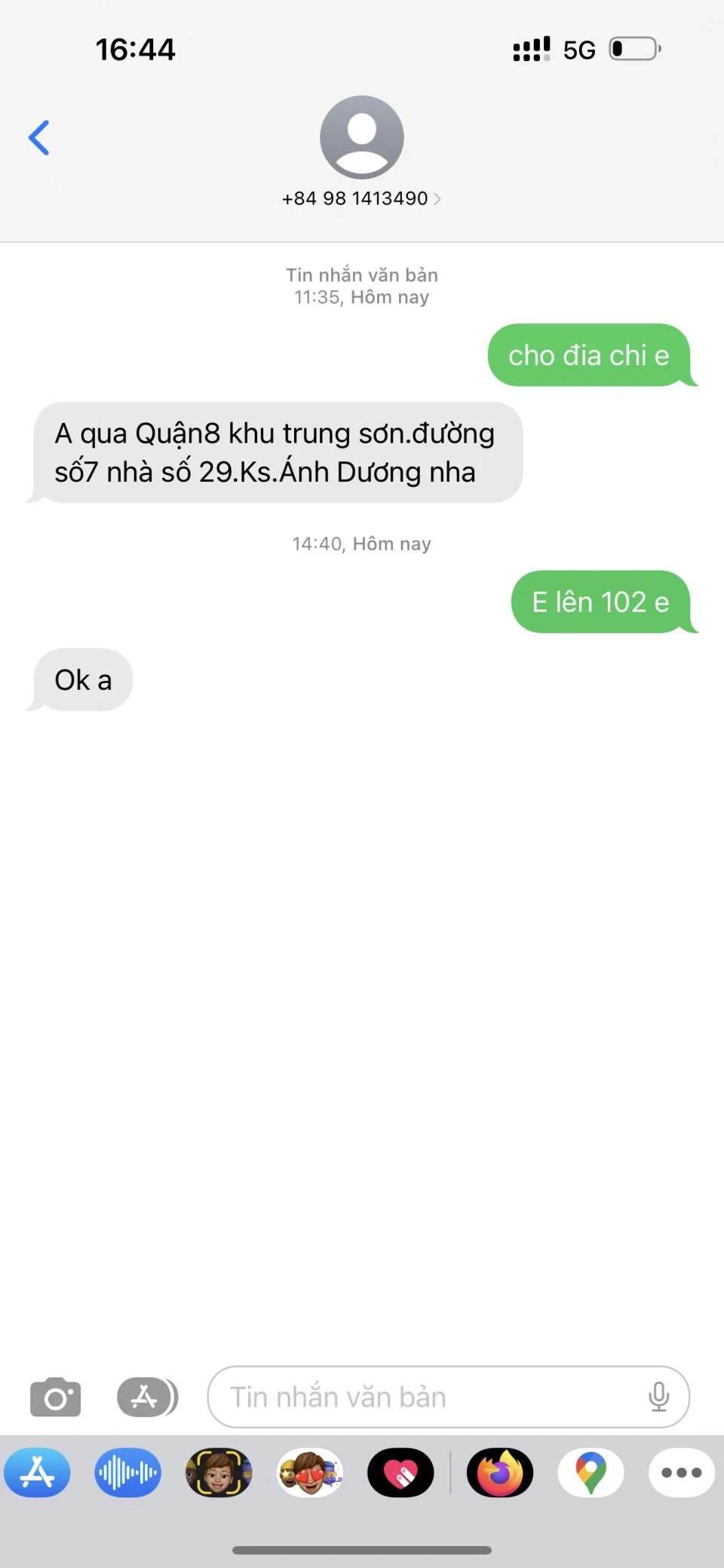Open the Firefox iMessage app
The width and height of the screenshot is (724, 1568).
click(500, 1472)
